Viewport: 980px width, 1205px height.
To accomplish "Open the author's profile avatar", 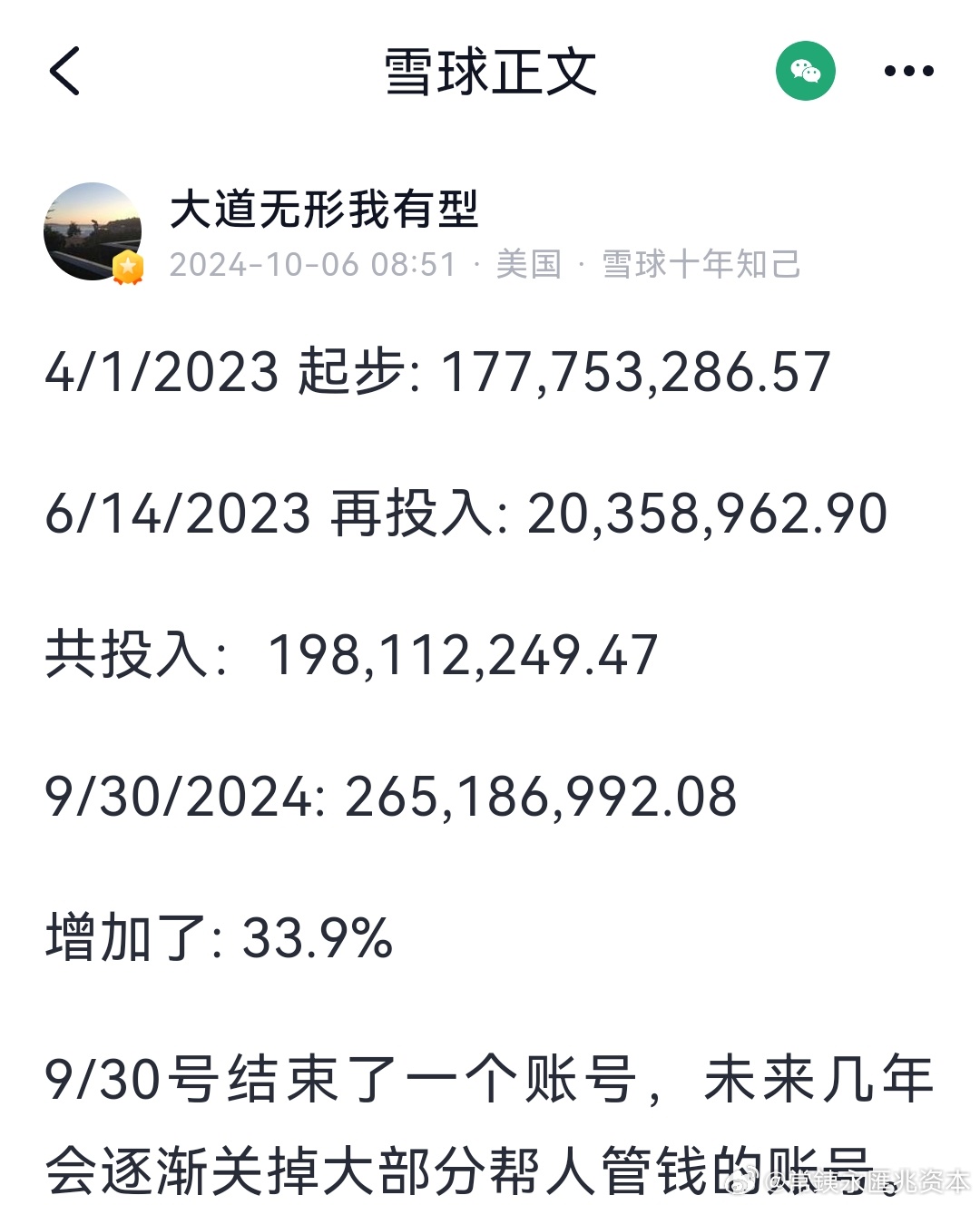I will 93,231.
